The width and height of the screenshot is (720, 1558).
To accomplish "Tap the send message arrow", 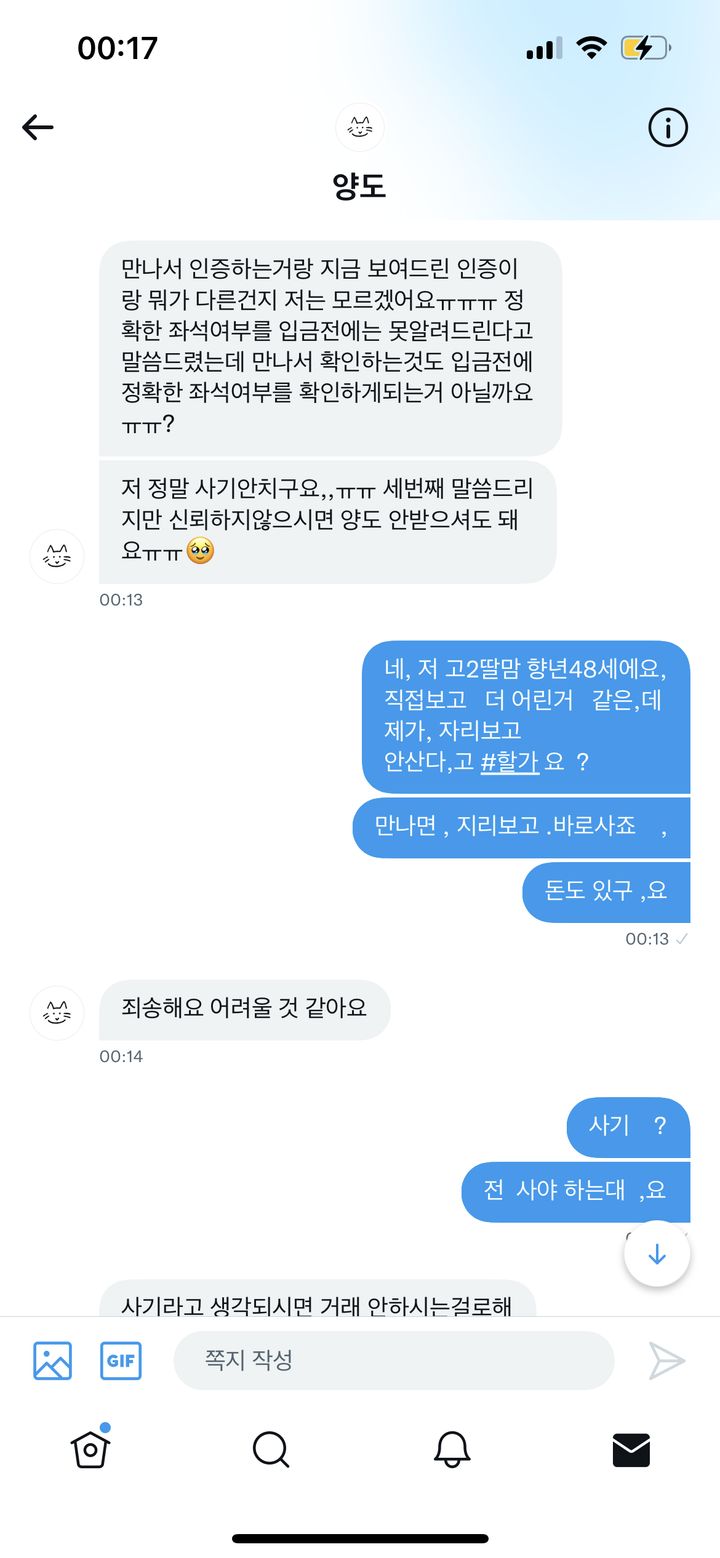I will pos(666,1361).
